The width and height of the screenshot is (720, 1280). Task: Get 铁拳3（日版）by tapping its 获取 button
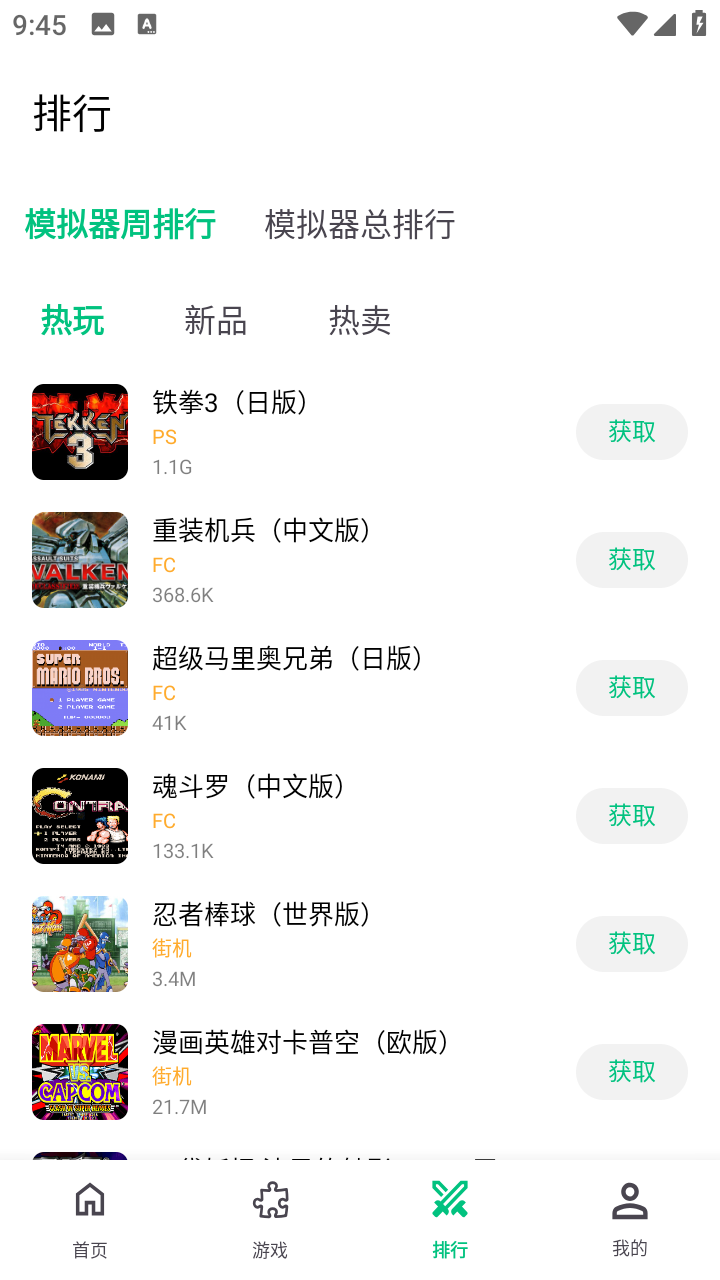coord(631,432)
